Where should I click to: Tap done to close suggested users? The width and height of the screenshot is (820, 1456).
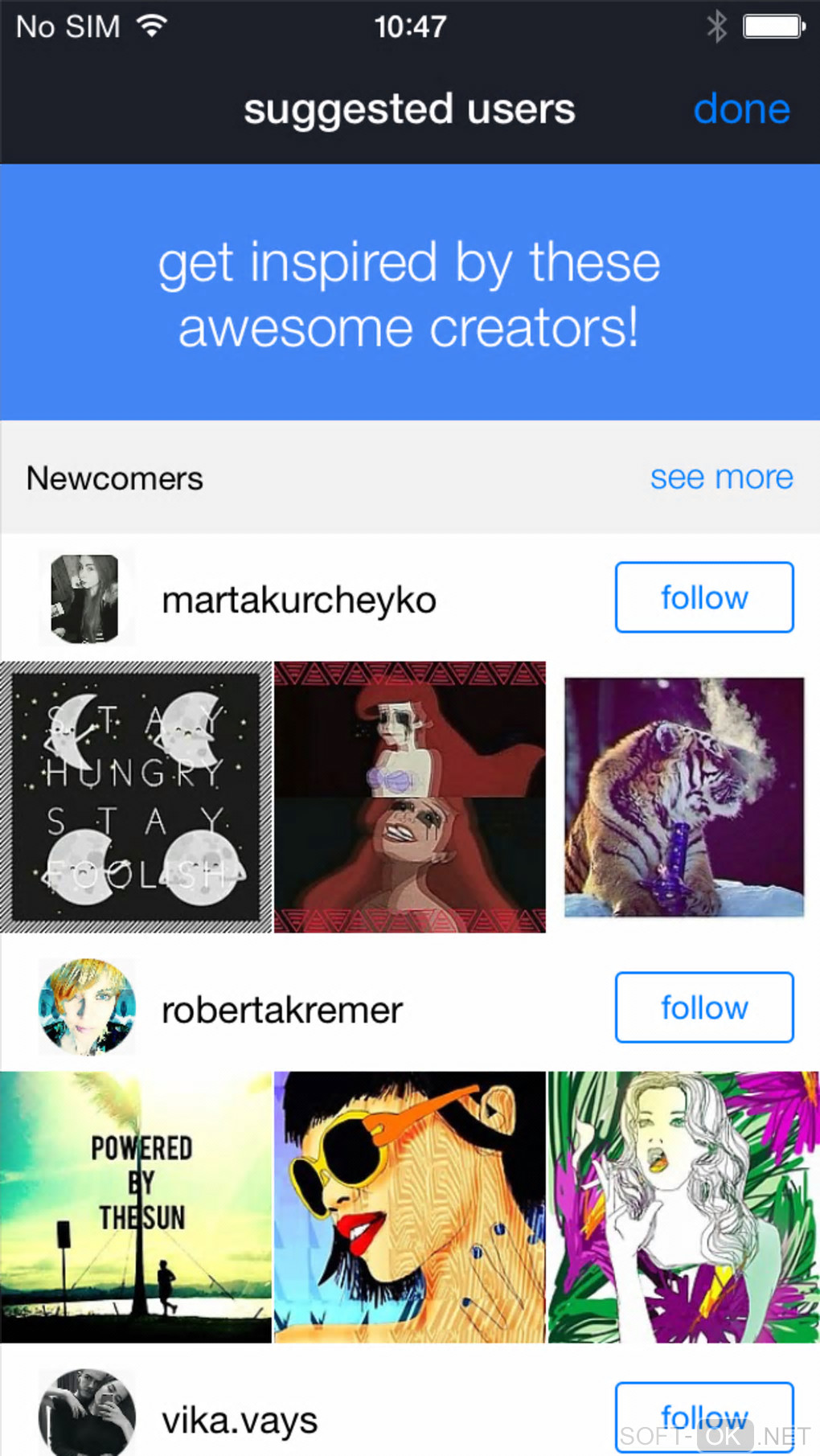(741, 109)
